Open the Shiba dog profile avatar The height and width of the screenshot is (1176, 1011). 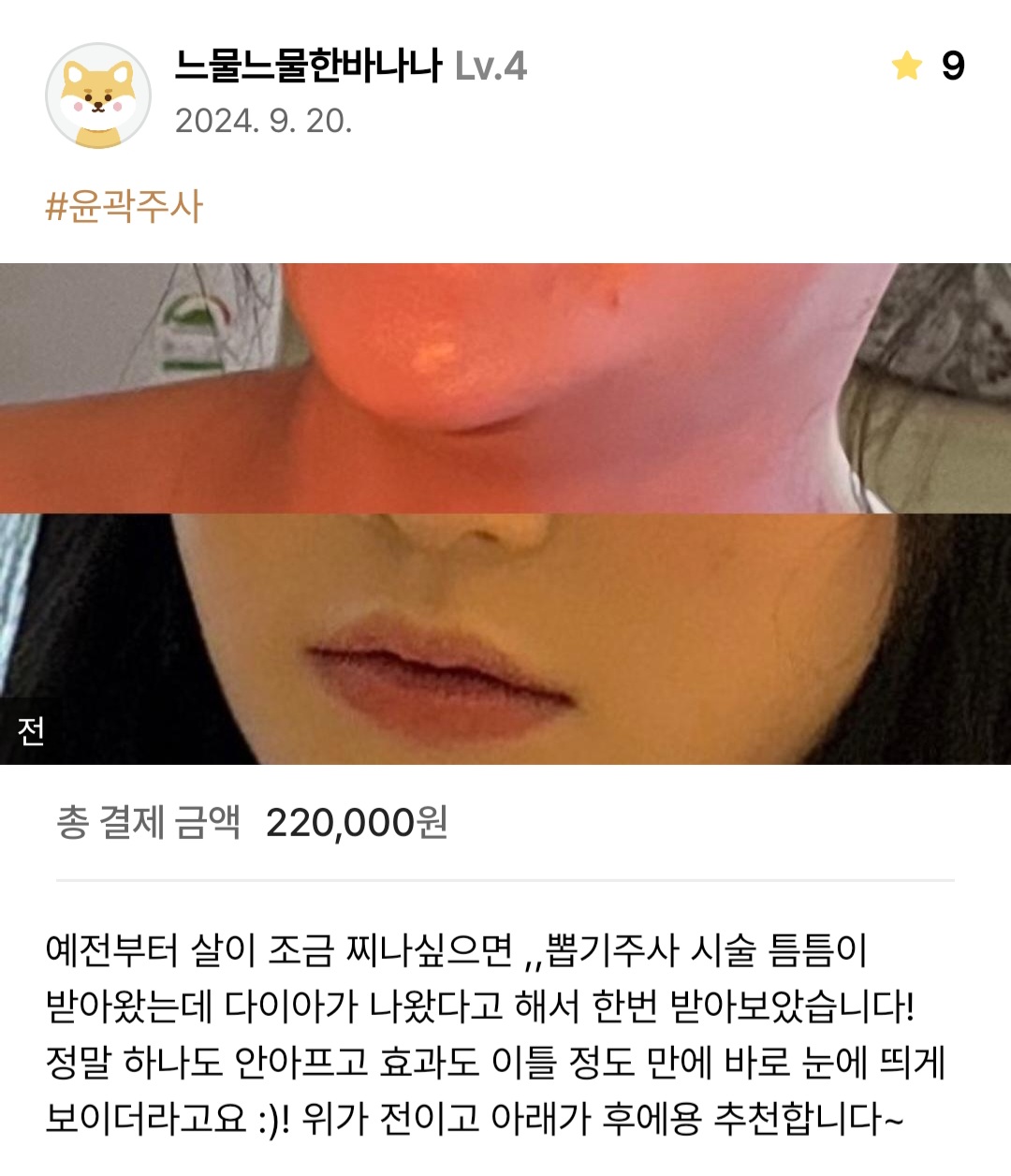[x=98, y=95]
